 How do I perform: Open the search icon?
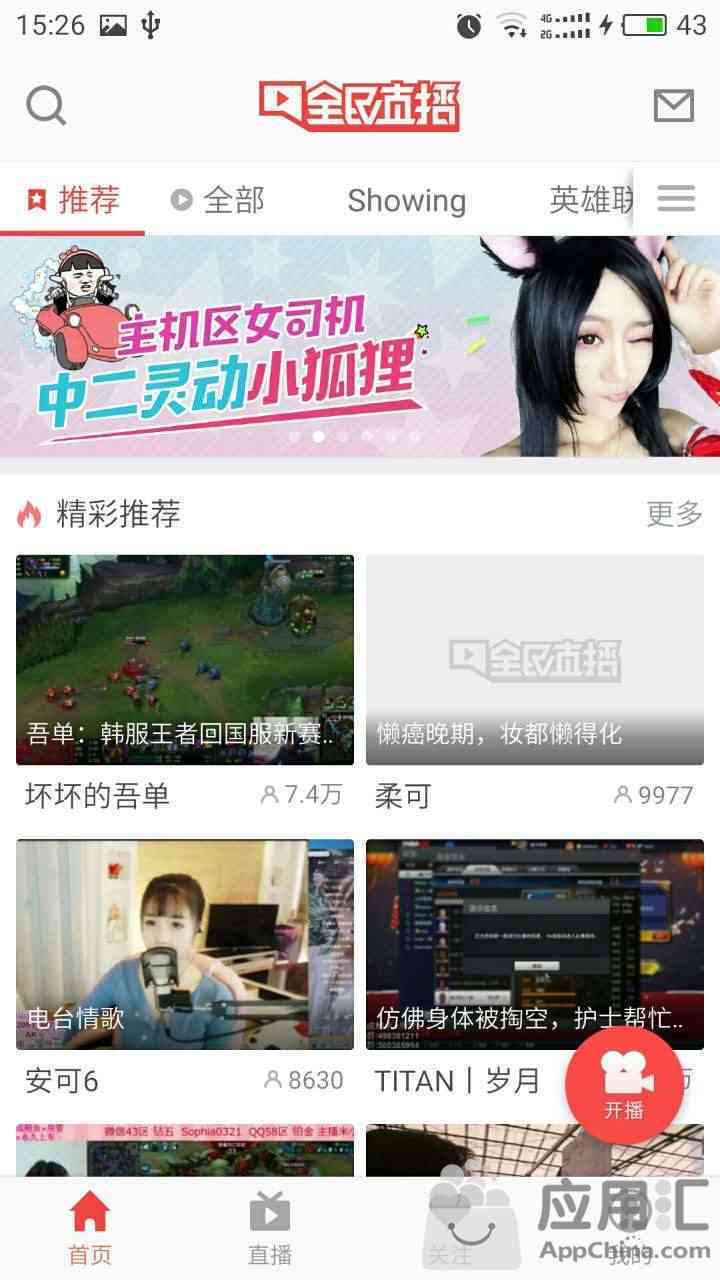coord(46,105)
